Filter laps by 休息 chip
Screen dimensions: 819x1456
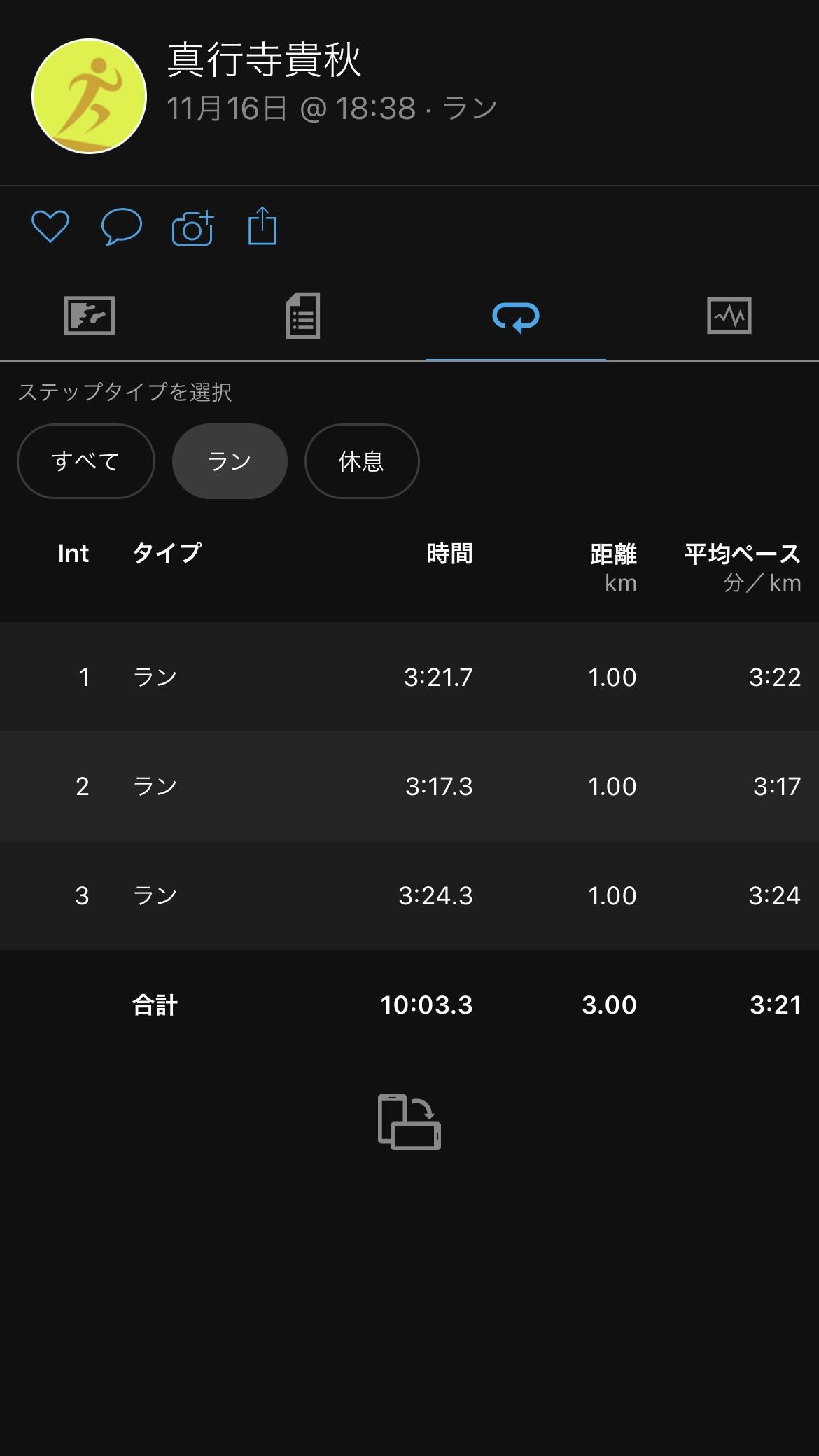pos(362,461)
